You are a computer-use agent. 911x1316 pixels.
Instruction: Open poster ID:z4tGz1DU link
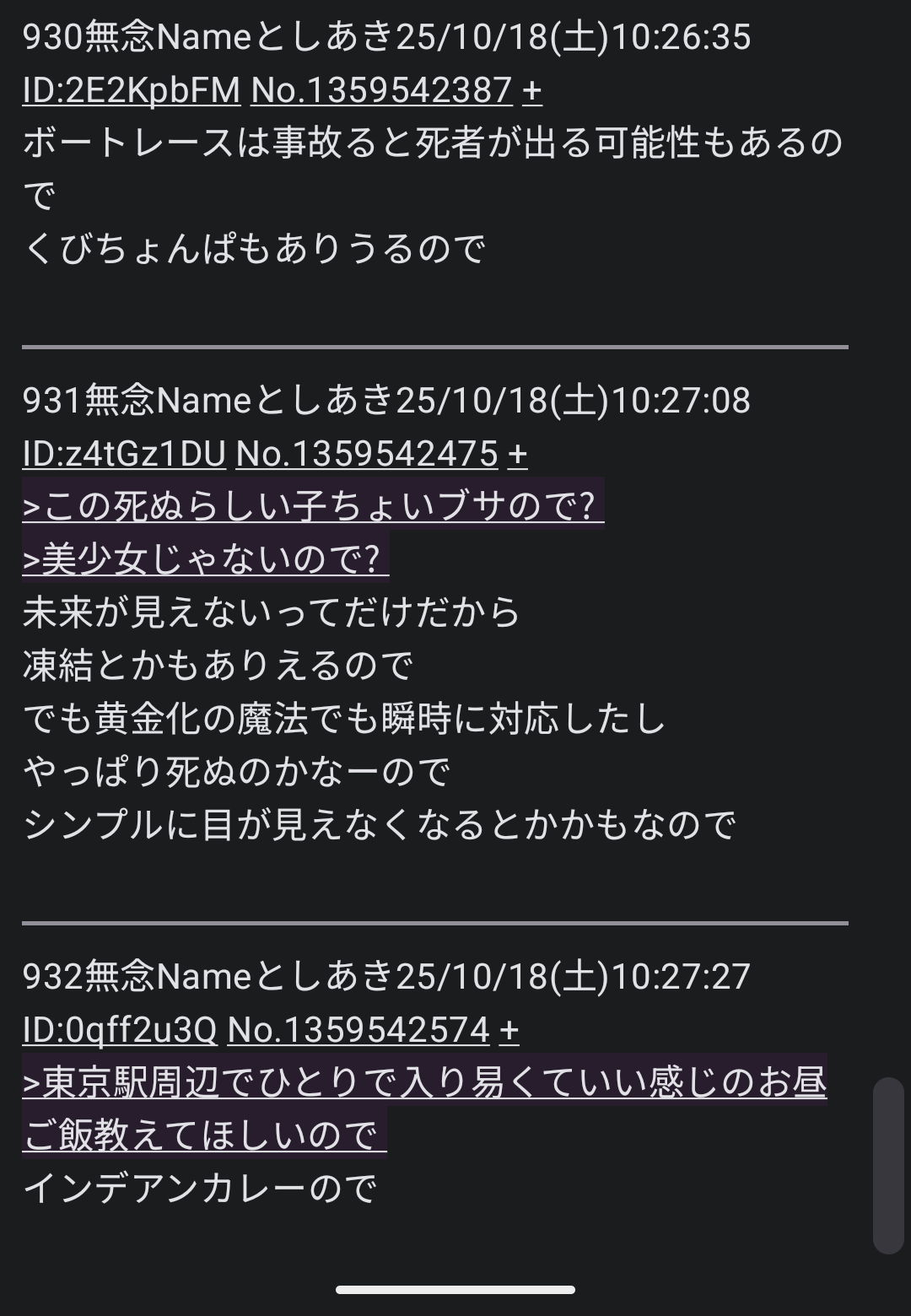coord(124,454)
